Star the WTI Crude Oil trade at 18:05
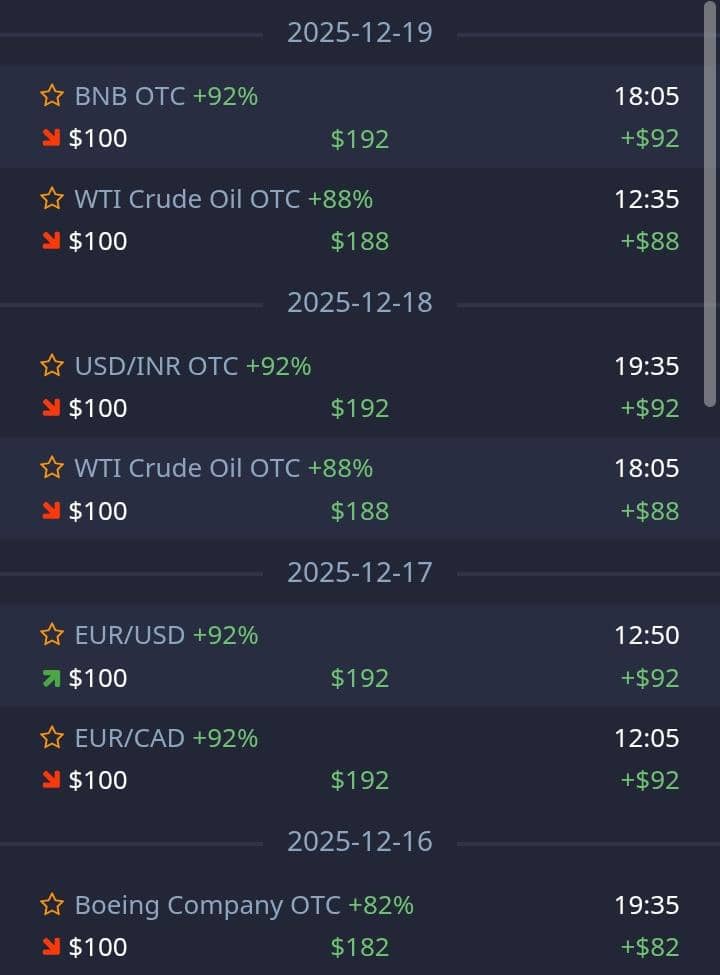The height and width of the screenshot is (975, 720). coord(52,468)
